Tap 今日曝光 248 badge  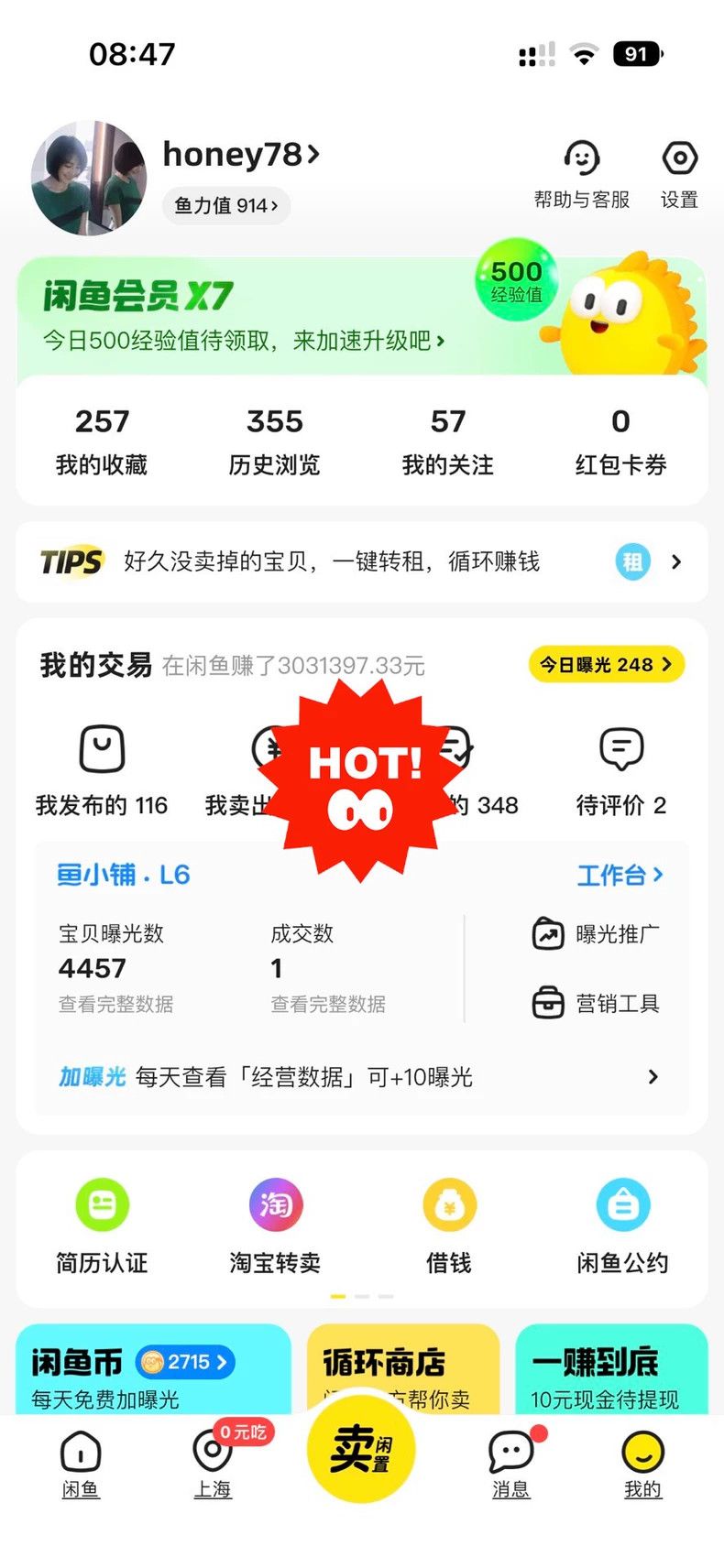(606, 664)
